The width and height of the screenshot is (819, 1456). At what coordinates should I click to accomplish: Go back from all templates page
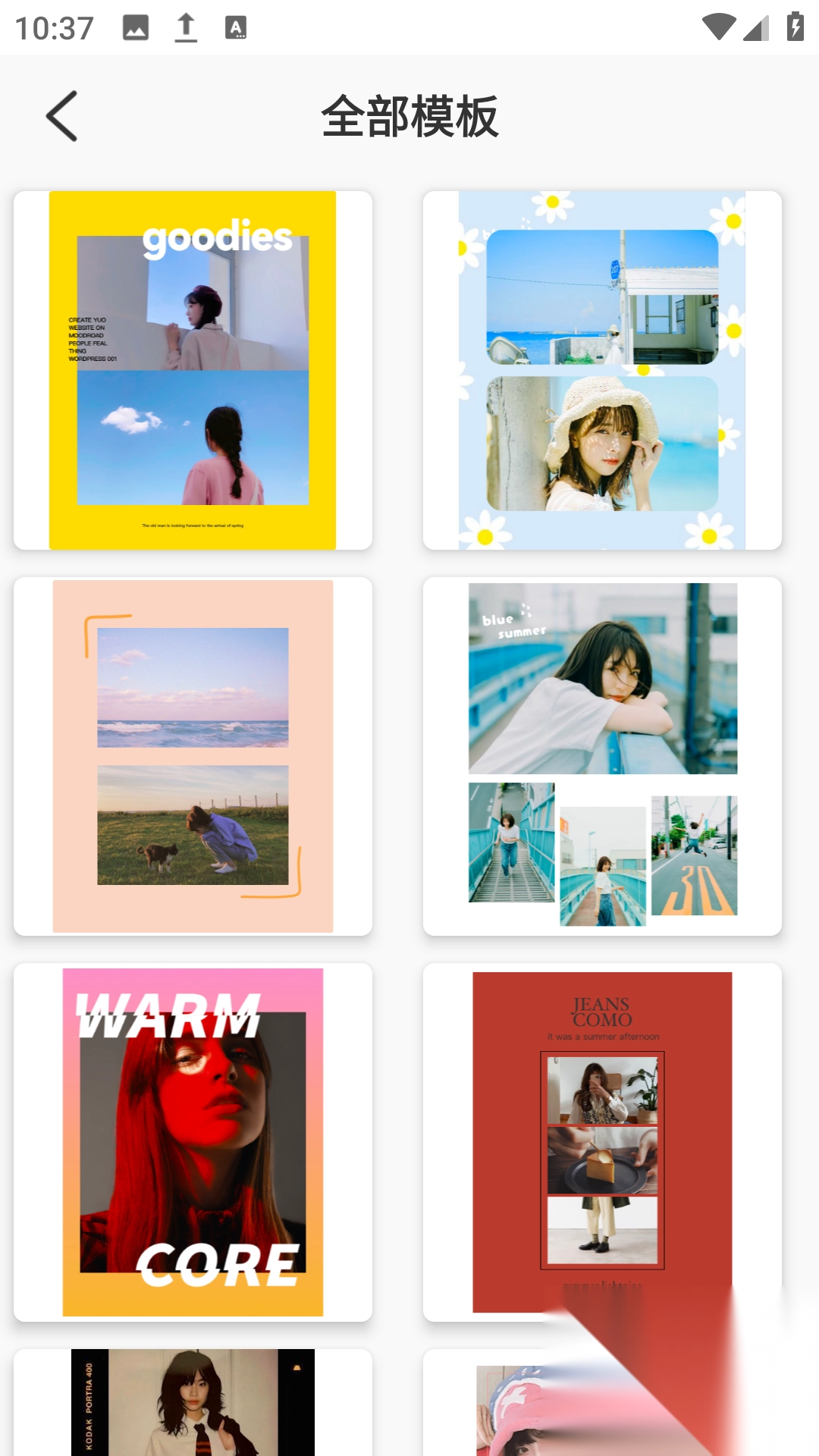pos(62,116)
